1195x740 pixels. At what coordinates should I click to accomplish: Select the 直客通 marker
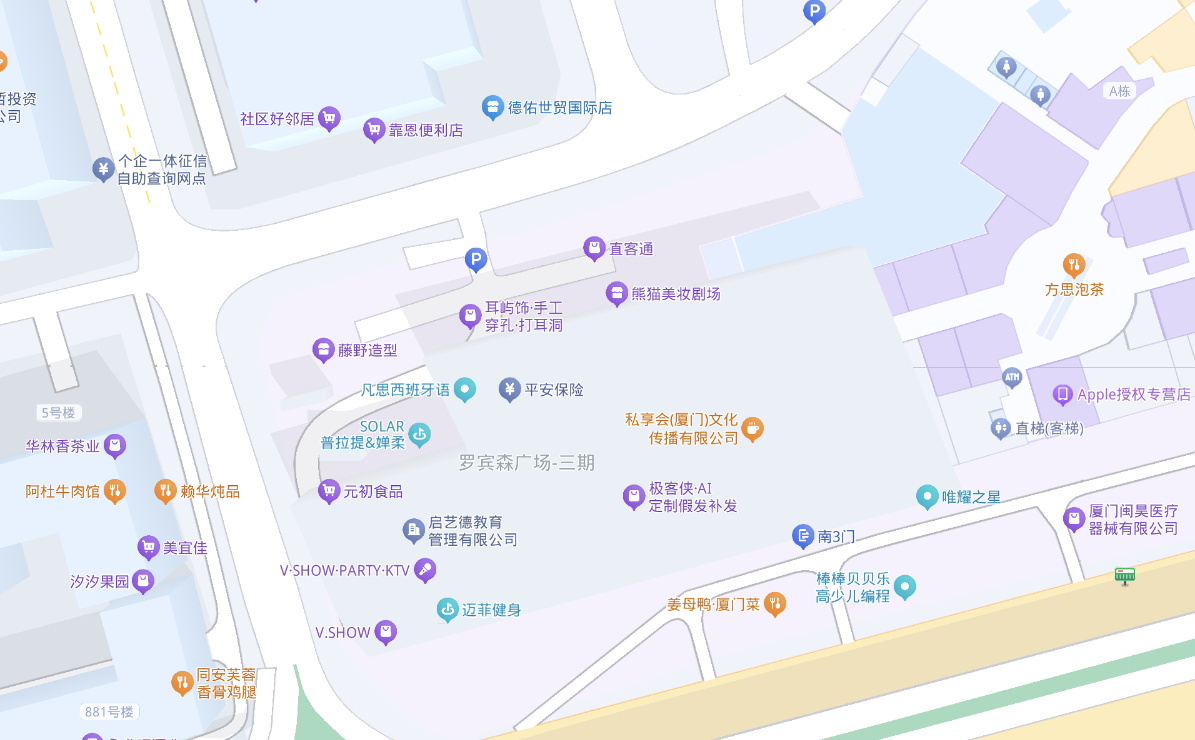click(x=595, y=248)
